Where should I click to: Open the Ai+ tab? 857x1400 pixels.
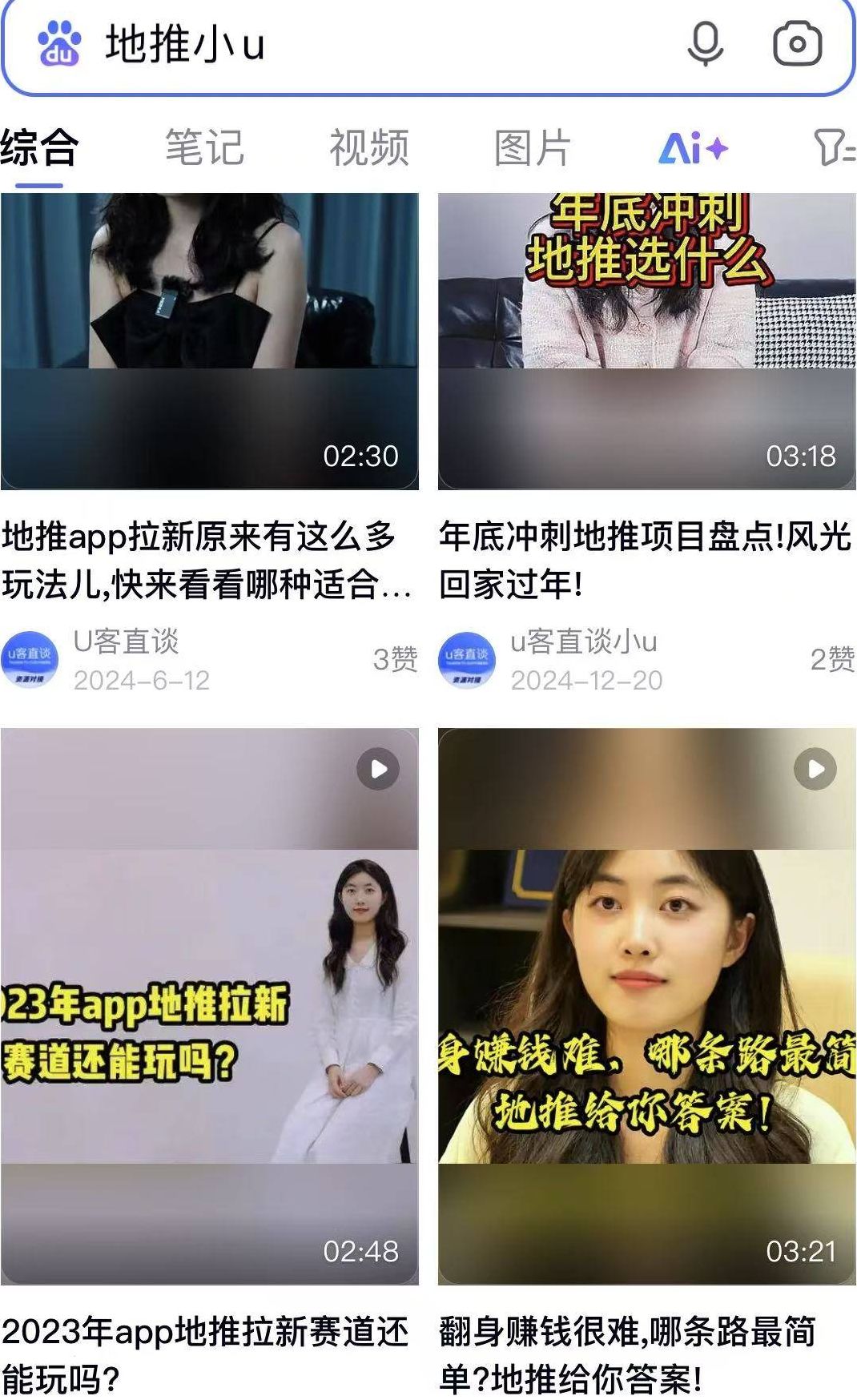pyautogui.click(x=693, y=149)
